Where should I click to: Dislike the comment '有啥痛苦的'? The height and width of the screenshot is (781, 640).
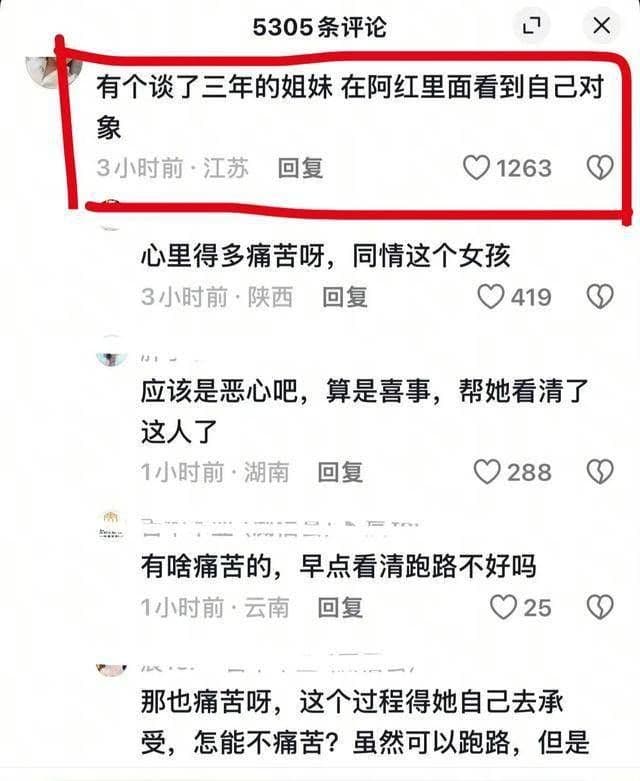(598, 606)
